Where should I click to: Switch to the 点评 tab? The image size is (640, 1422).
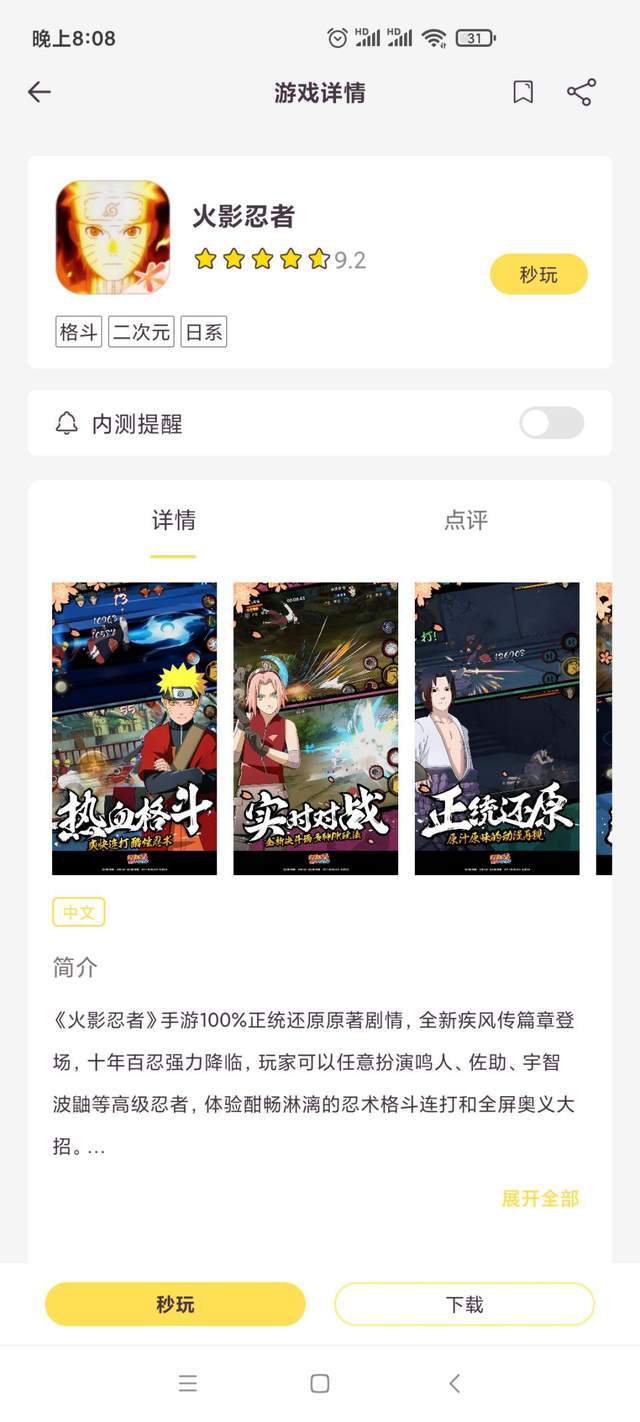(x=465, y=520)
